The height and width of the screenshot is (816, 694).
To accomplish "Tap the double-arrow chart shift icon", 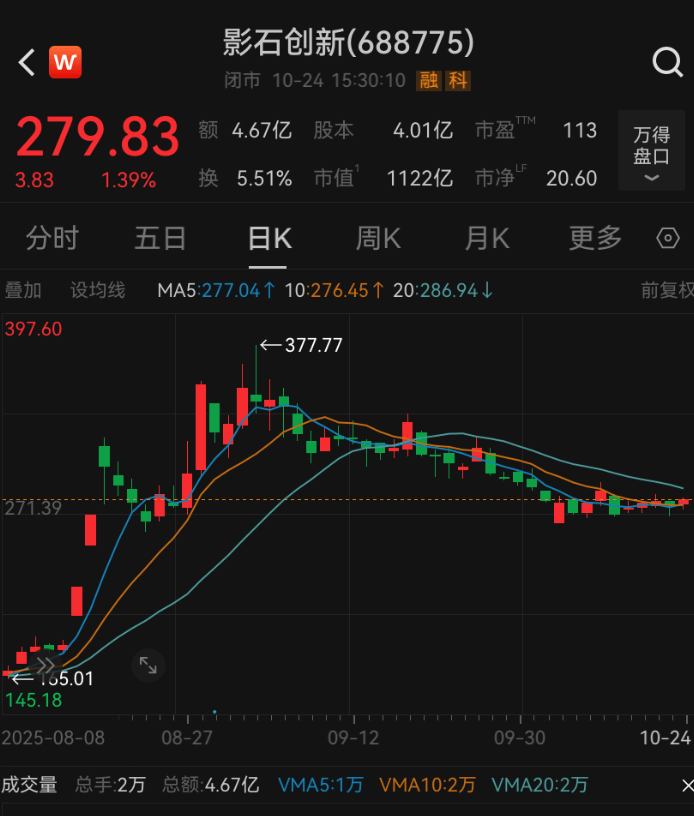I will [45, 665].
